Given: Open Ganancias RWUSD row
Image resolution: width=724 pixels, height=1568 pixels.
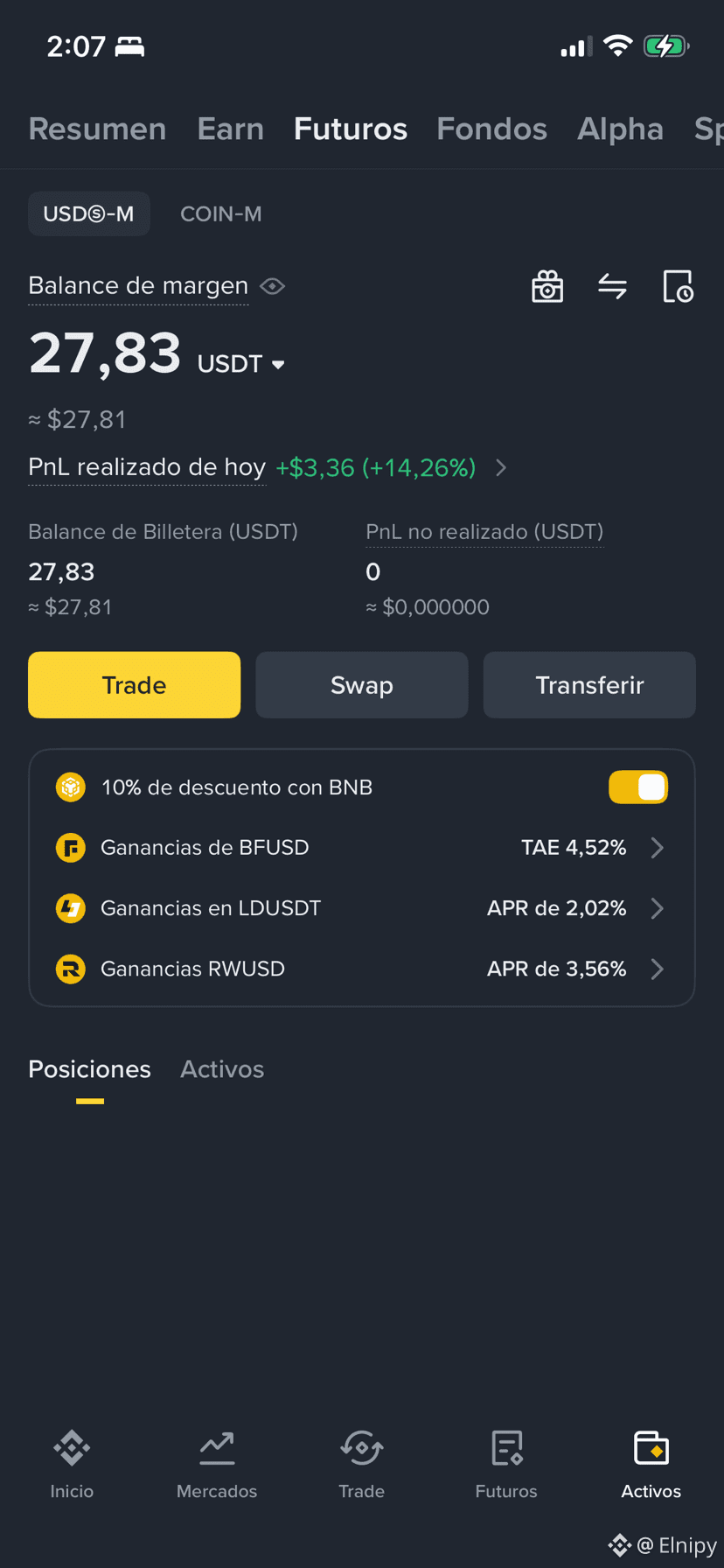Looking at the screenshot, I should (362, 969).
